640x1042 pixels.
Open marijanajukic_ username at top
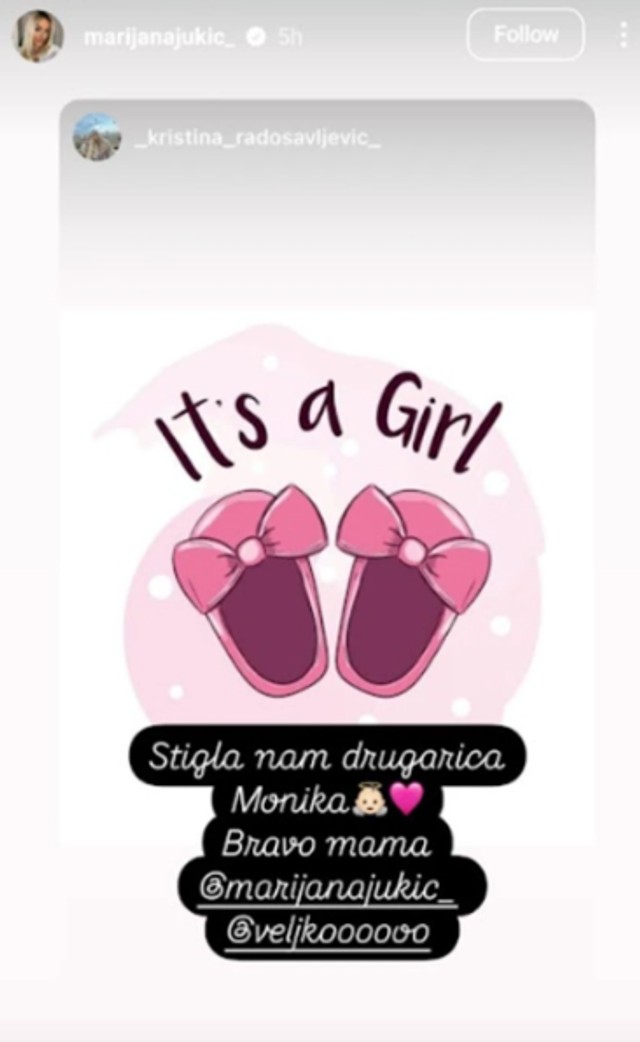pos(159,37)
